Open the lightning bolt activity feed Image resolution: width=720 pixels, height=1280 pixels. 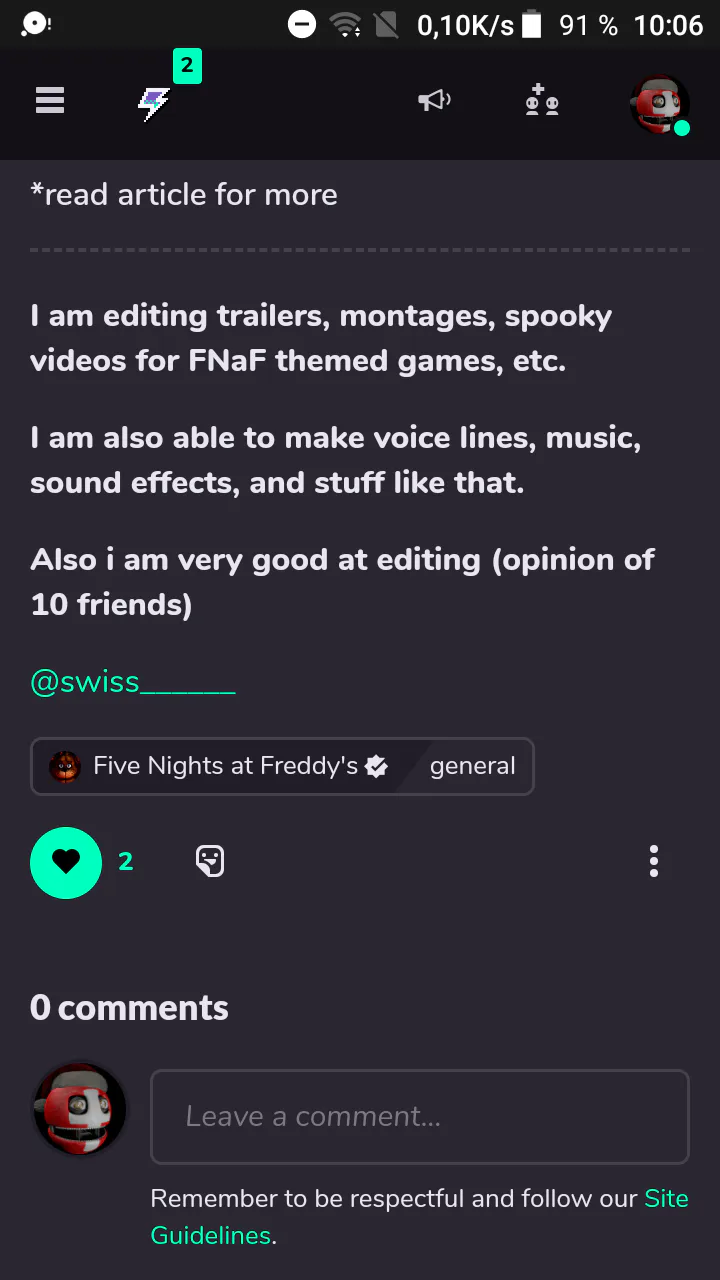tap(154, 102)
